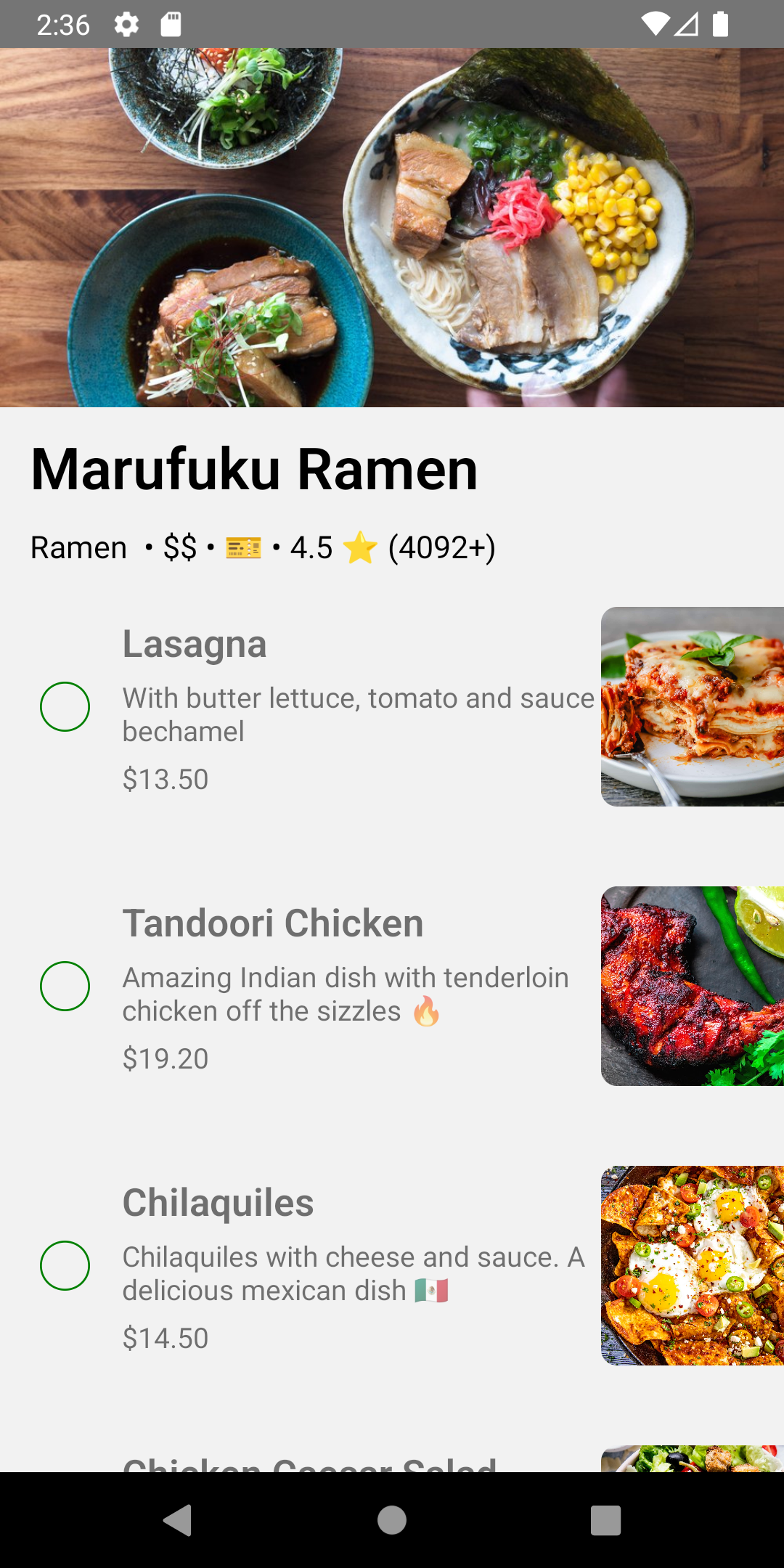Click the cellular signal icon
Screen dimensions: 784x1568
coord(687,24)
